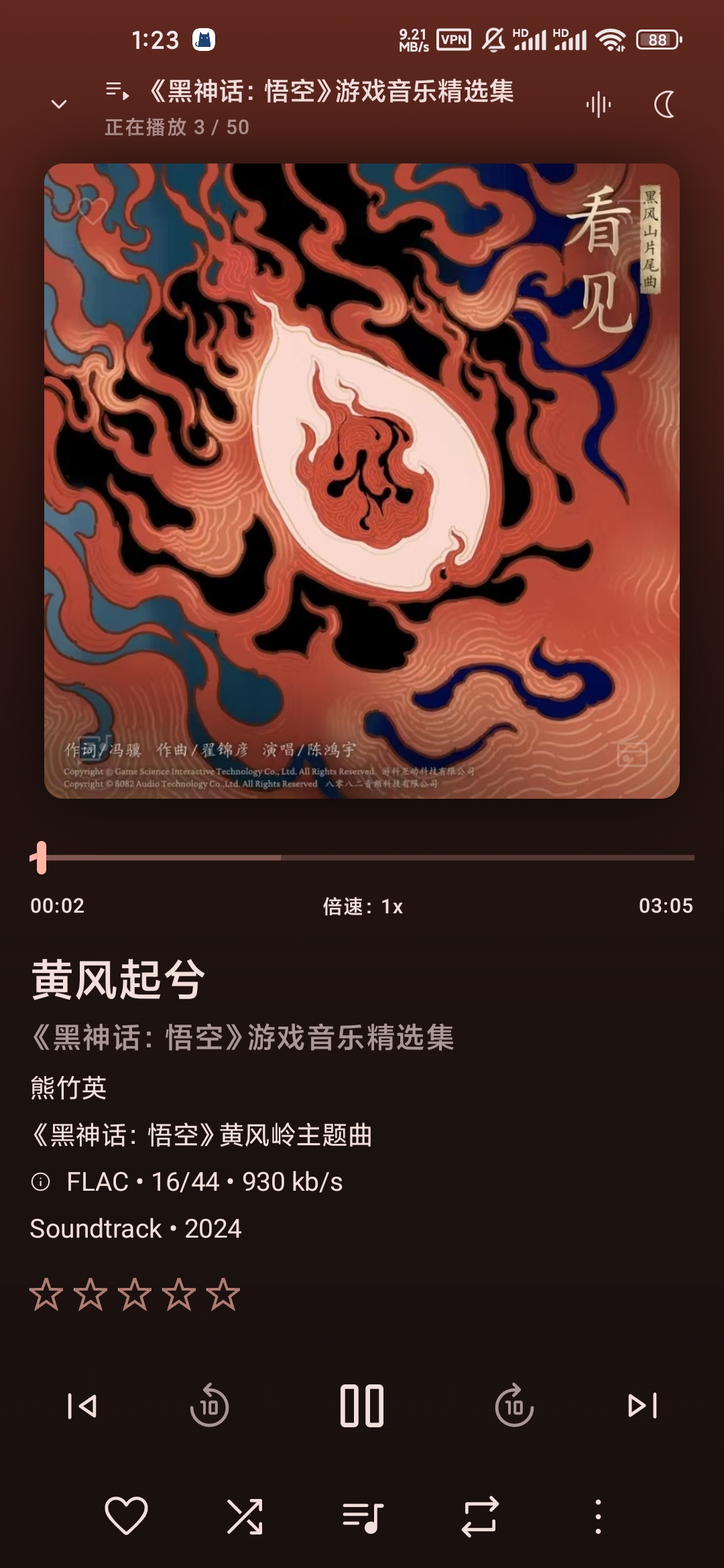The width and height of the screenshot is (724, 1568).
Task: Open the sleep timer moon icon
Action: pyautogui.click(x=664, y=105)
